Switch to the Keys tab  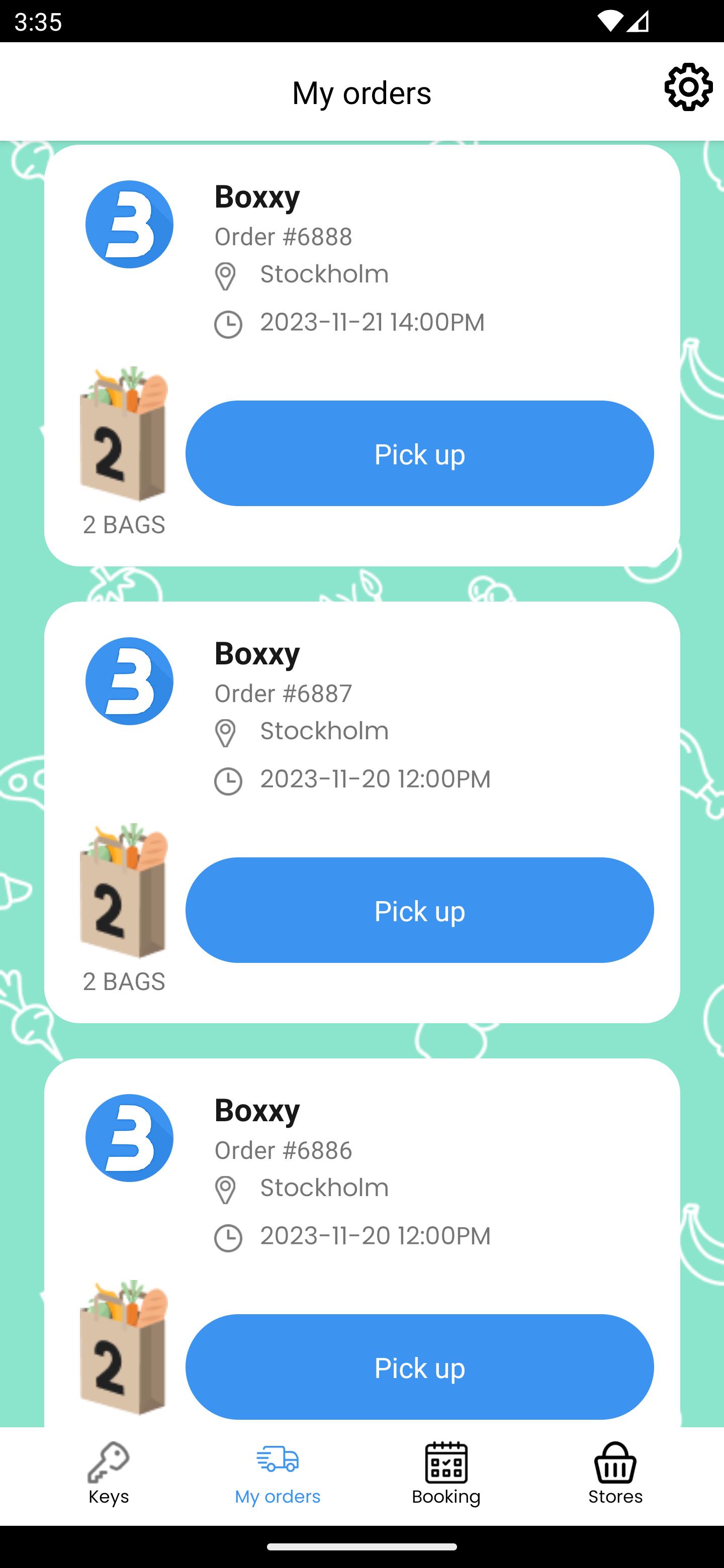pyautogui.click(x=109, y=1474)
